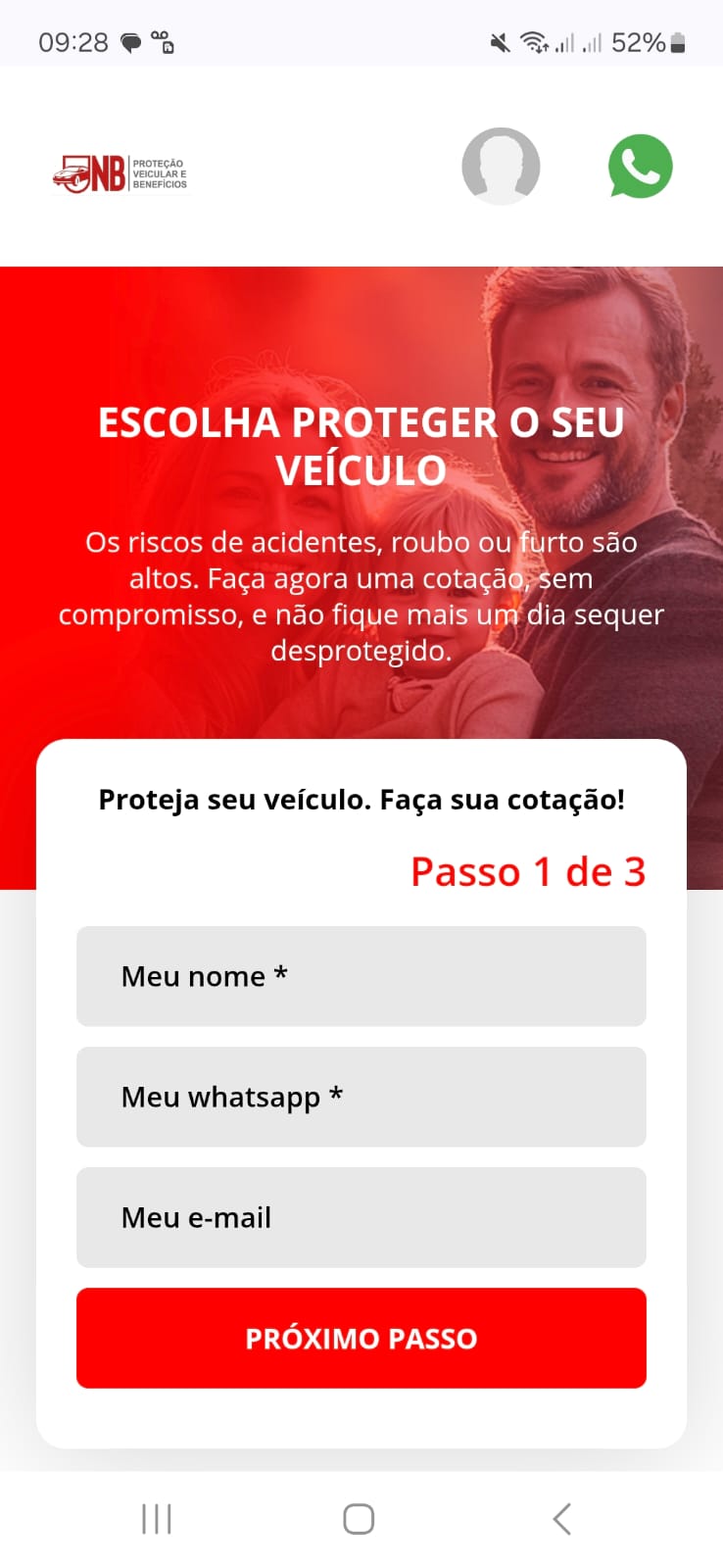Open recent apps from navigation bar
The height and width of the screenshot is (1568, 723).
pos(157,1519)
